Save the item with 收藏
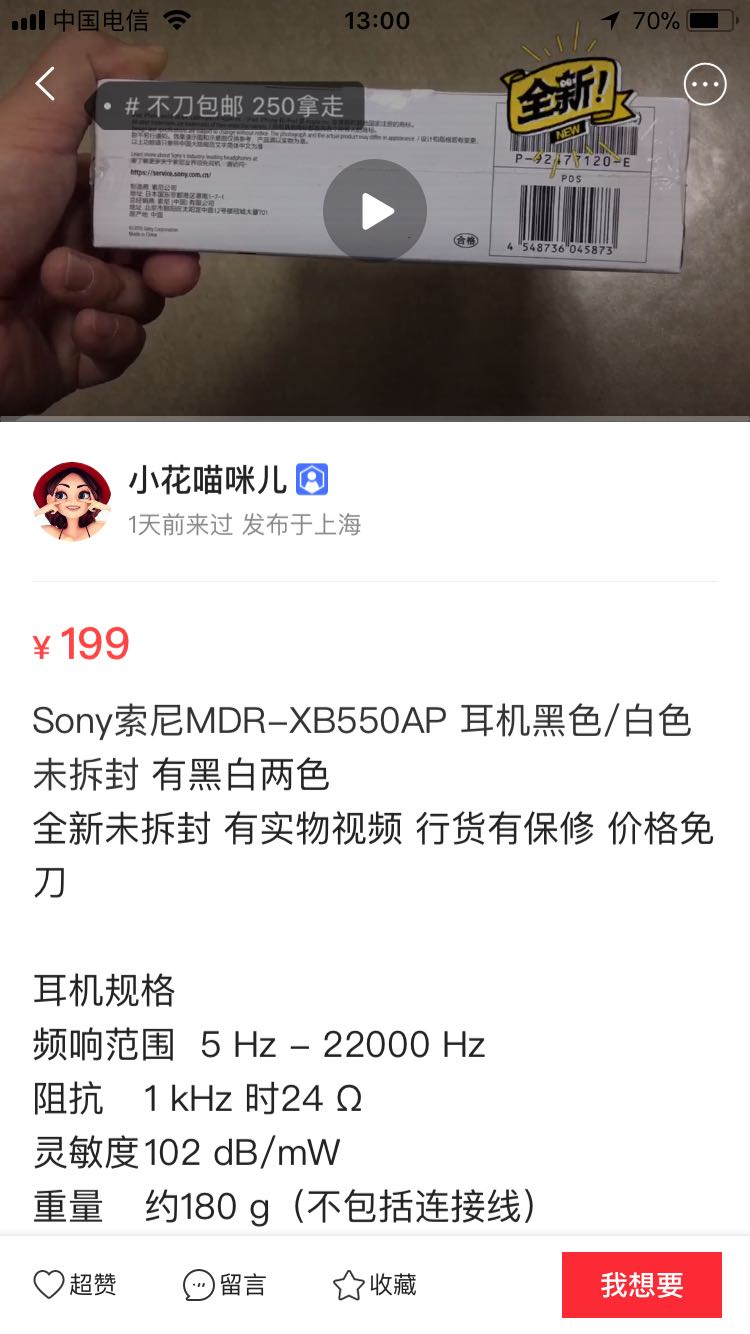Viewport: 750px width, 1334px height. click(x=374, y=1284)
